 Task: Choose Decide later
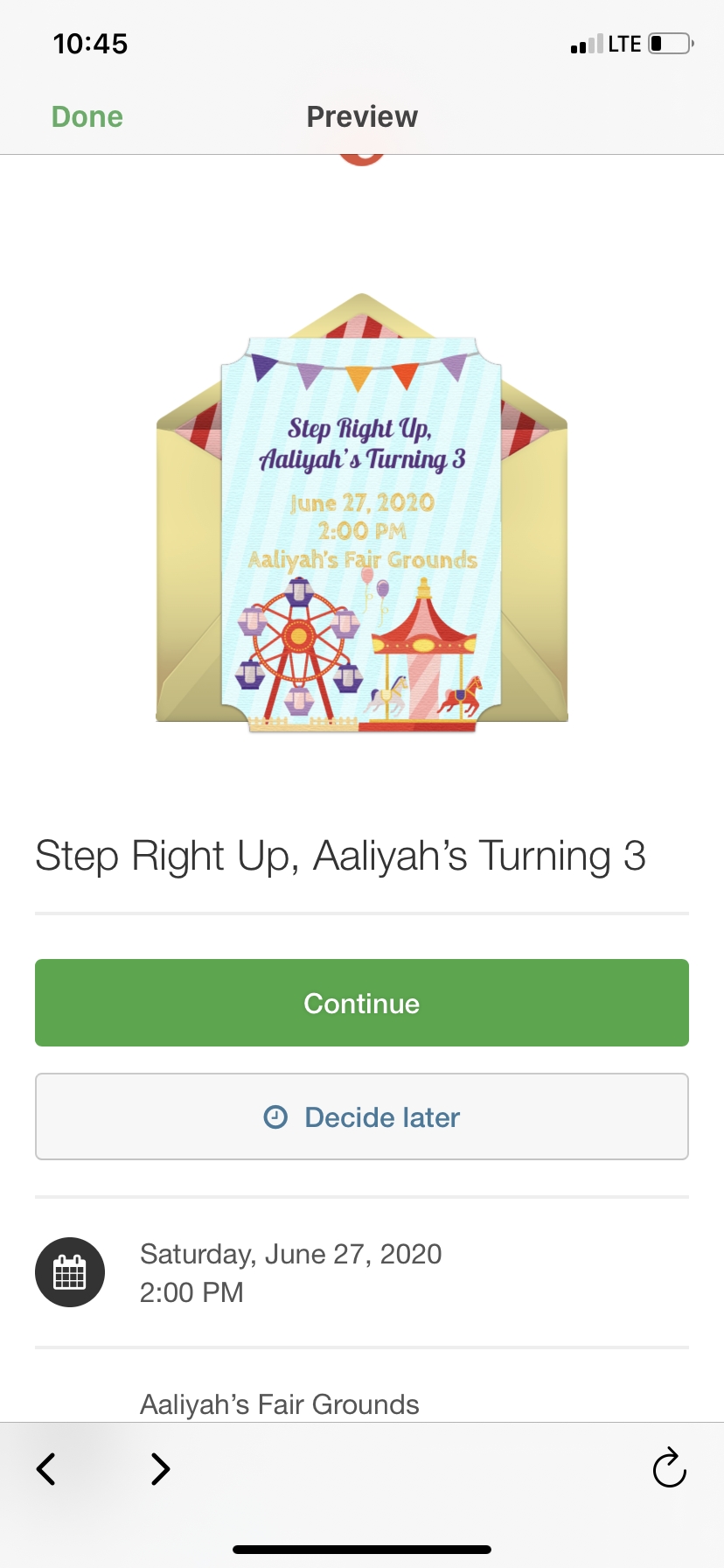point(362,1116)
